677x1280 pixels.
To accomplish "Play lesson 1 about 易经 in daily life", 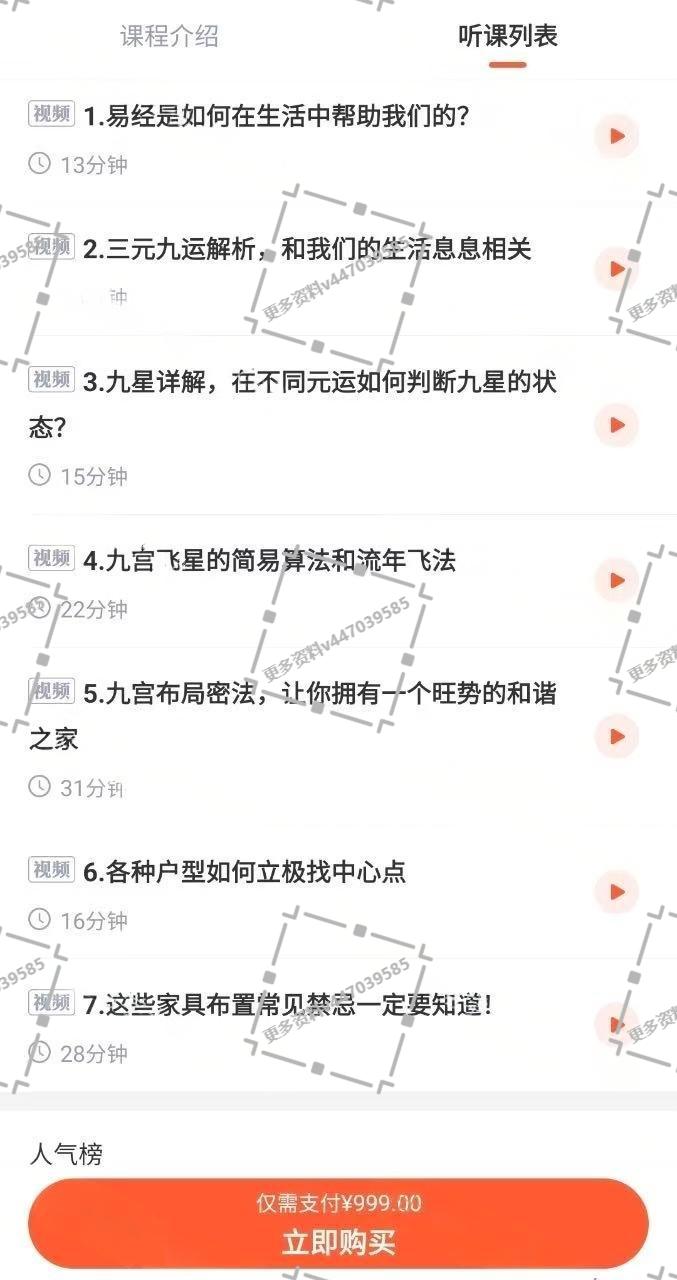I will tap(617, 136).
